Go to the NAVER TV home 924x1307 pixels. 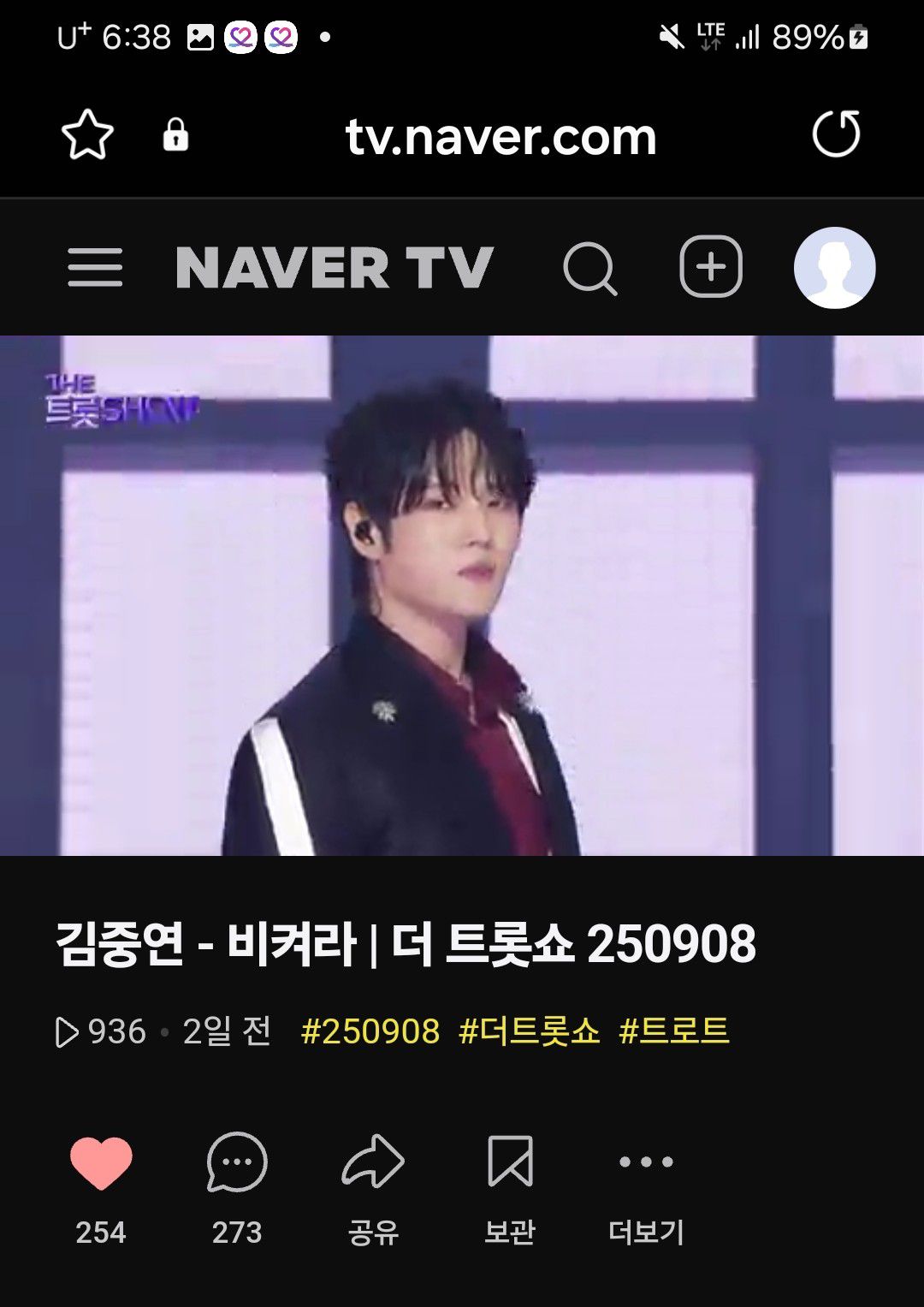pos(335,268)
